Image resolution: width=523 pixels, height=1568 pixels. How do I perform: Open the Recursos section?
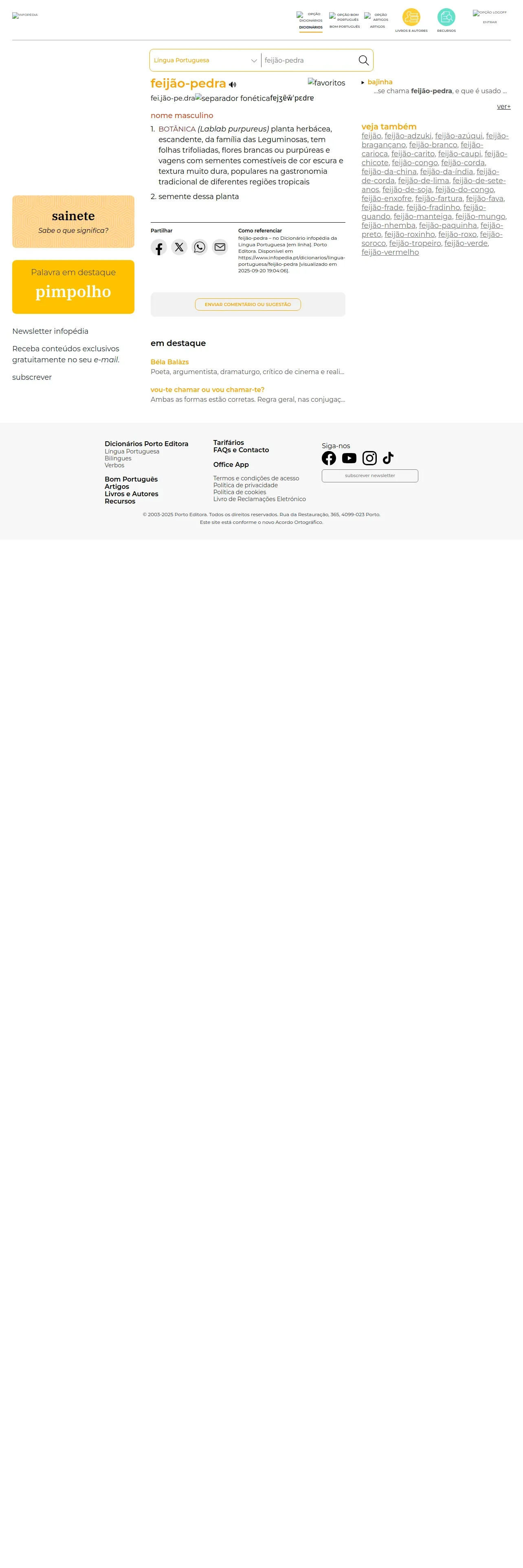tap(446, 20)
